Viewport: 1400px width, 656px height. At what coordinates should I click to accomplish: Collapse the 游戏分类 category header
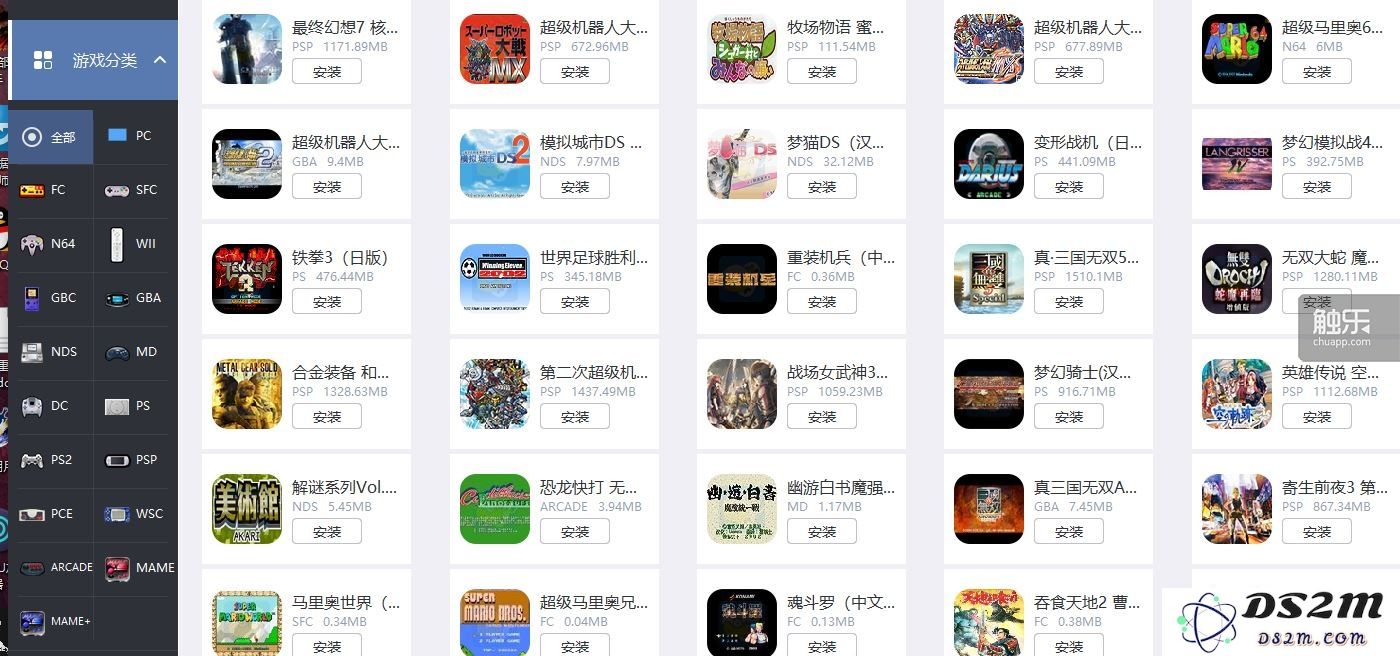pos(160,61)
